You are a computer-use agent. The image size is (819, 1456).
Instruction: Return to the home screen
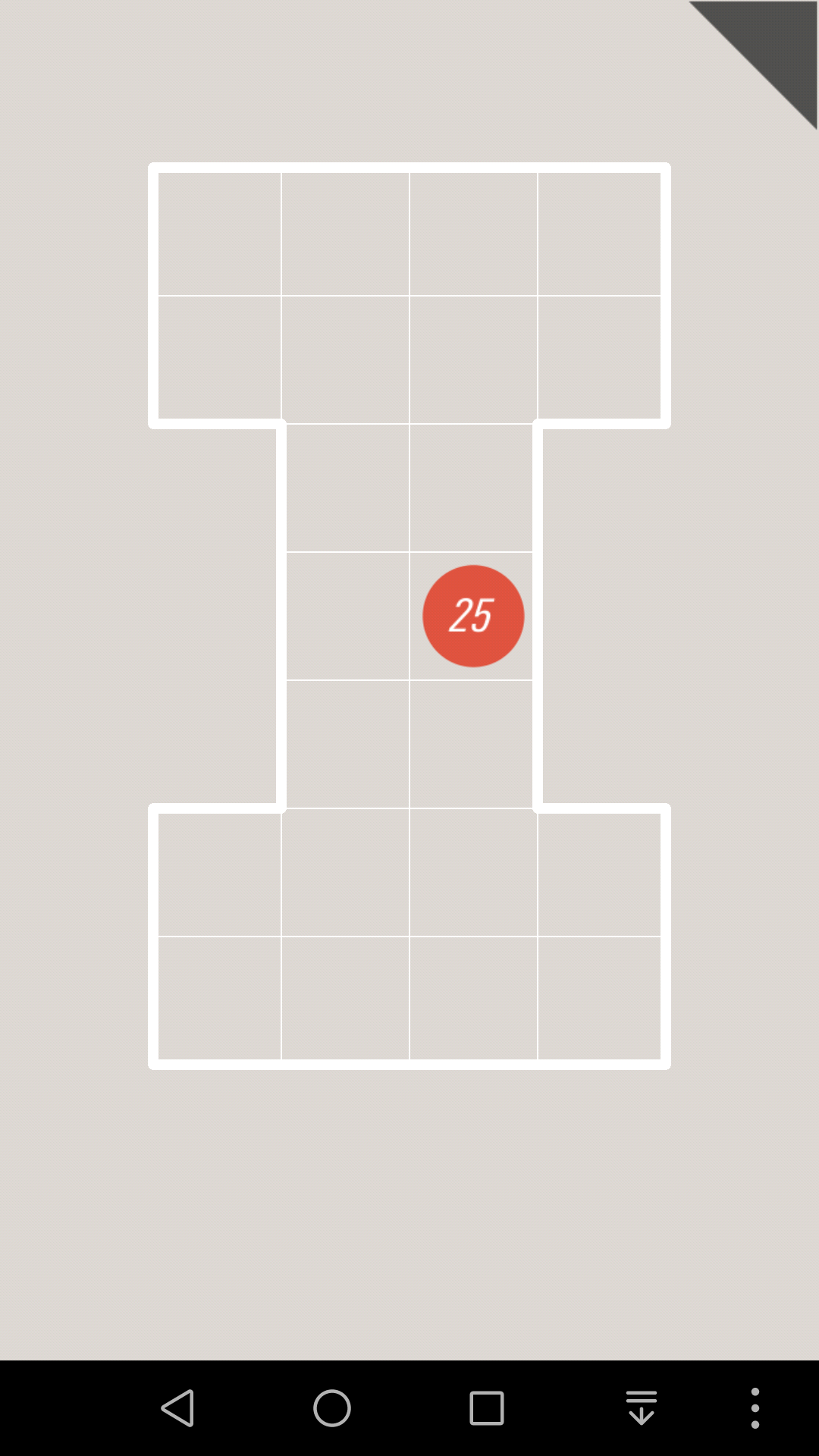332,1408
